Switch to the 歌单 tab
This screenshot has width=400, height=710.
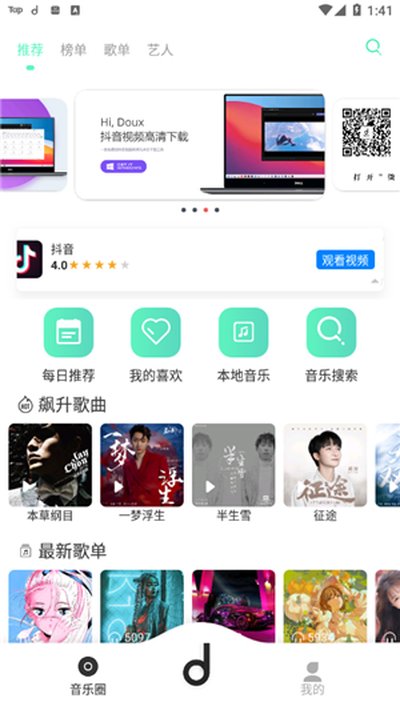click(x=117, y=50)
